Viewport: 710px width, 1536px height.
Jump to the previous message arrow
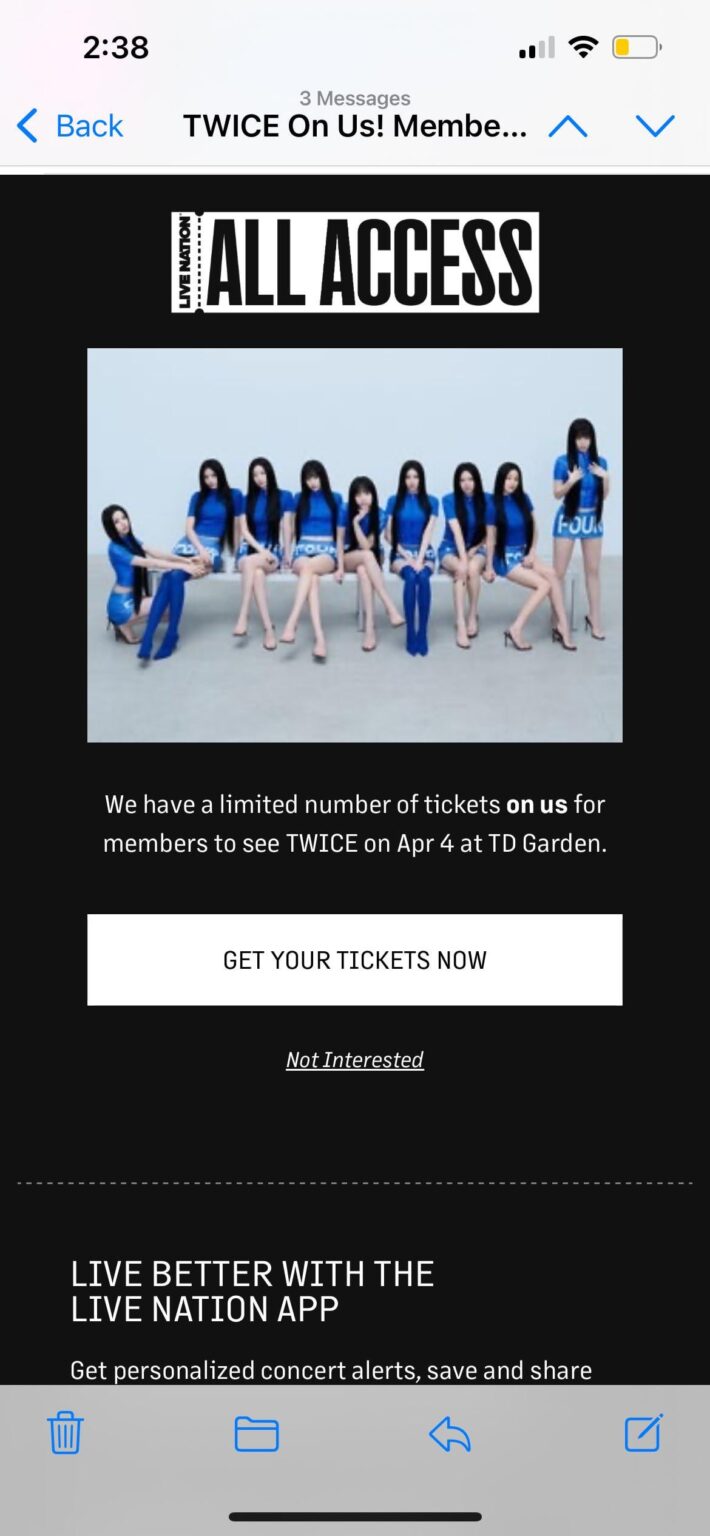567,126
